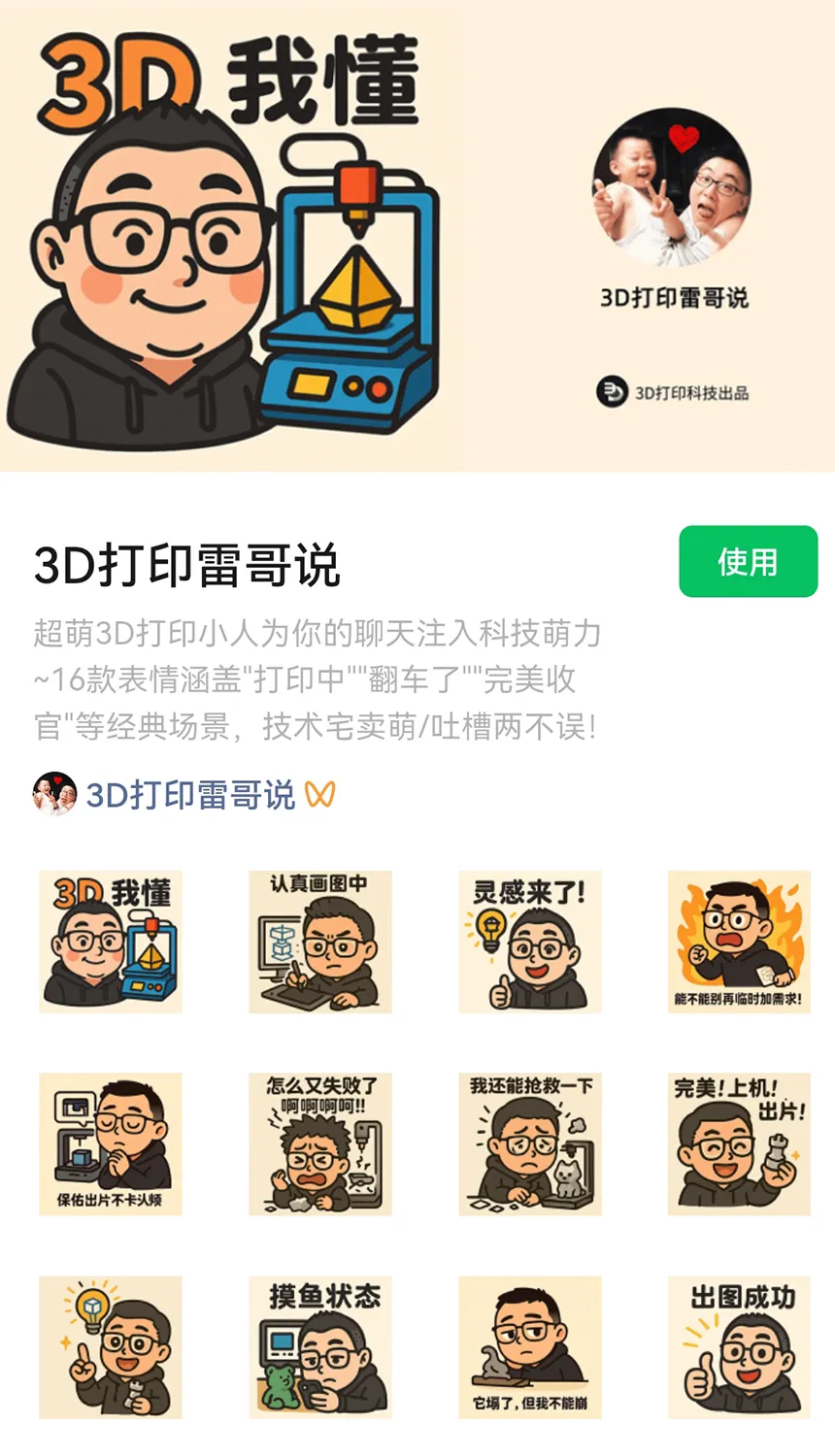Image resolution: width=835 pixels, height=1456 pixels.
Task: Preview the 3D我懂 sticker
Action: point(111,942)
